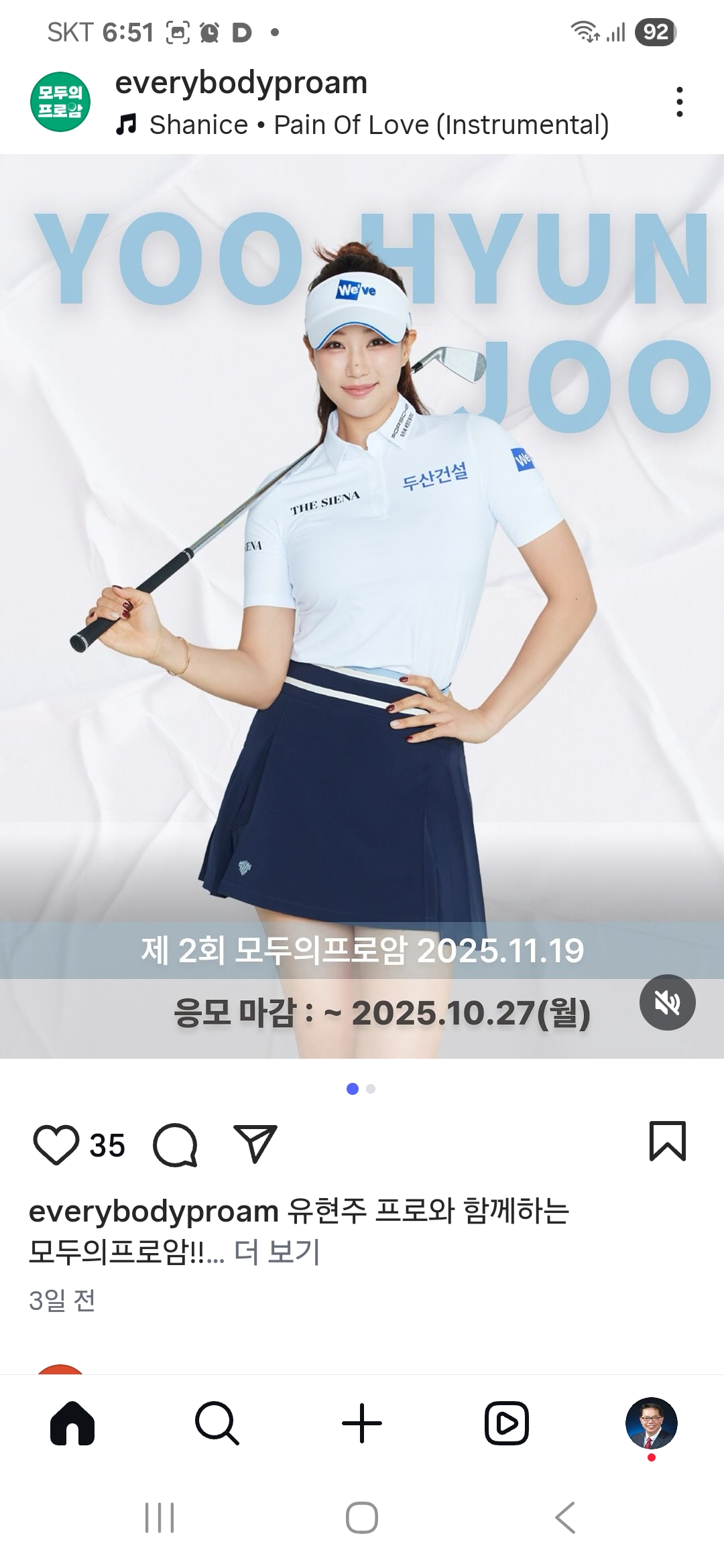
Task: Share the post via paper plane icon
Action: pos(255,1143)
